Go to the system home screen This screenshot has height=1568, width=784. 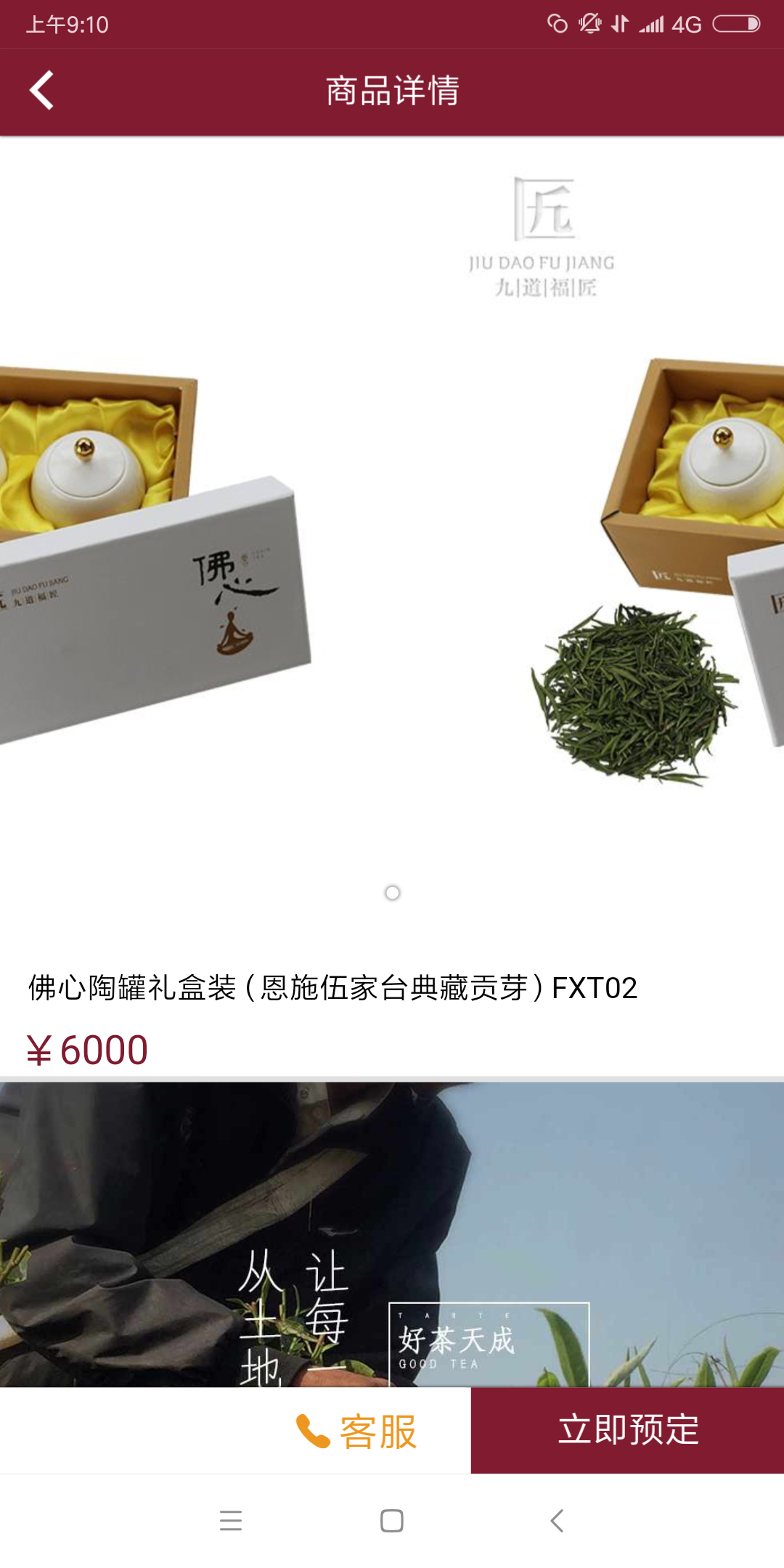pyautogui.click(x=392, y=1520)
